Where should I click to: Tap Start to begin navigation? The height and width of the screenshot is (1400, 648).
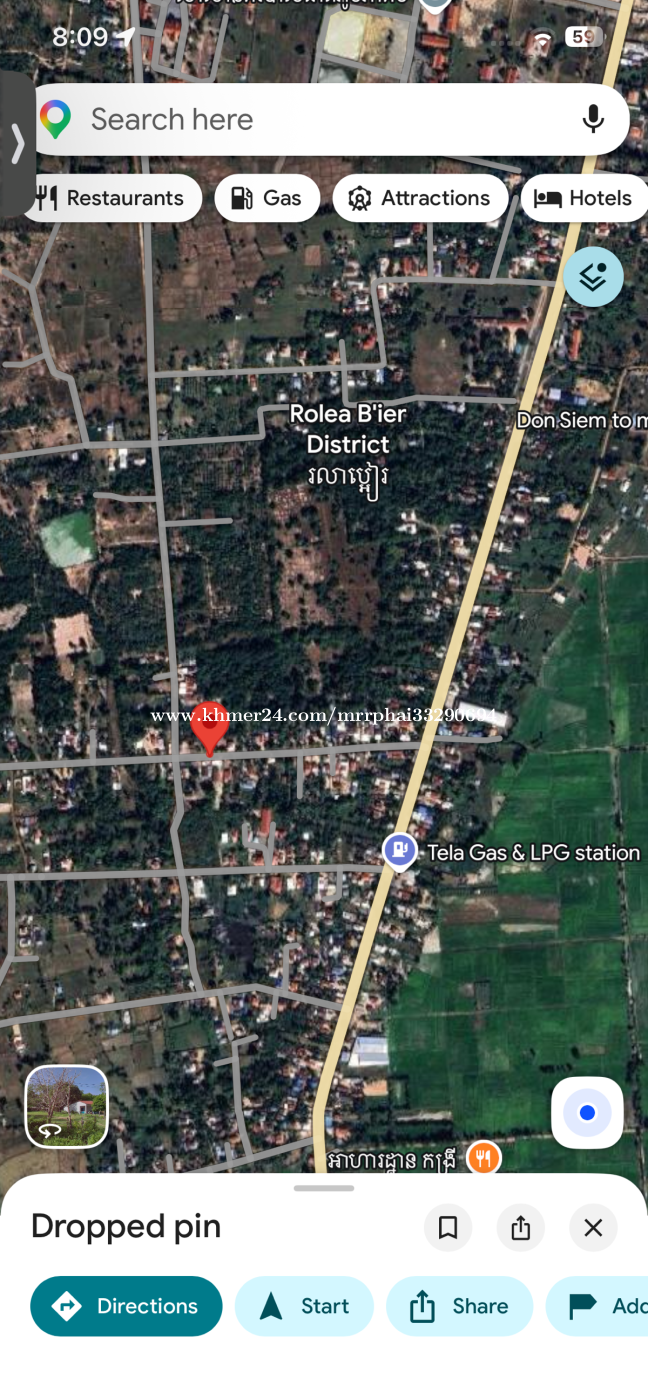point(304,1306)
